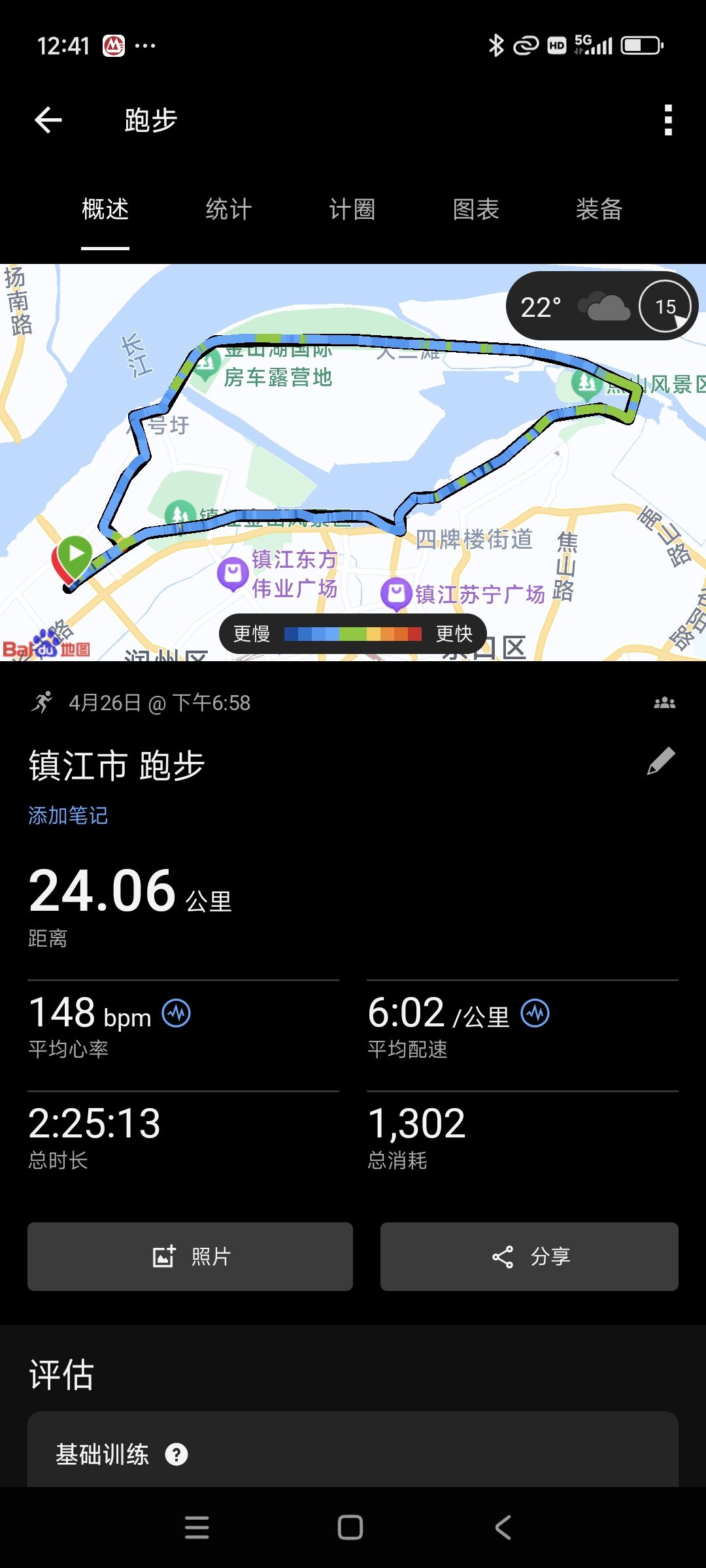Image resolution: width=706 pixels, height=1568 pixels.
Task: Share this run with 分享 button
Action: (529, 1256)
